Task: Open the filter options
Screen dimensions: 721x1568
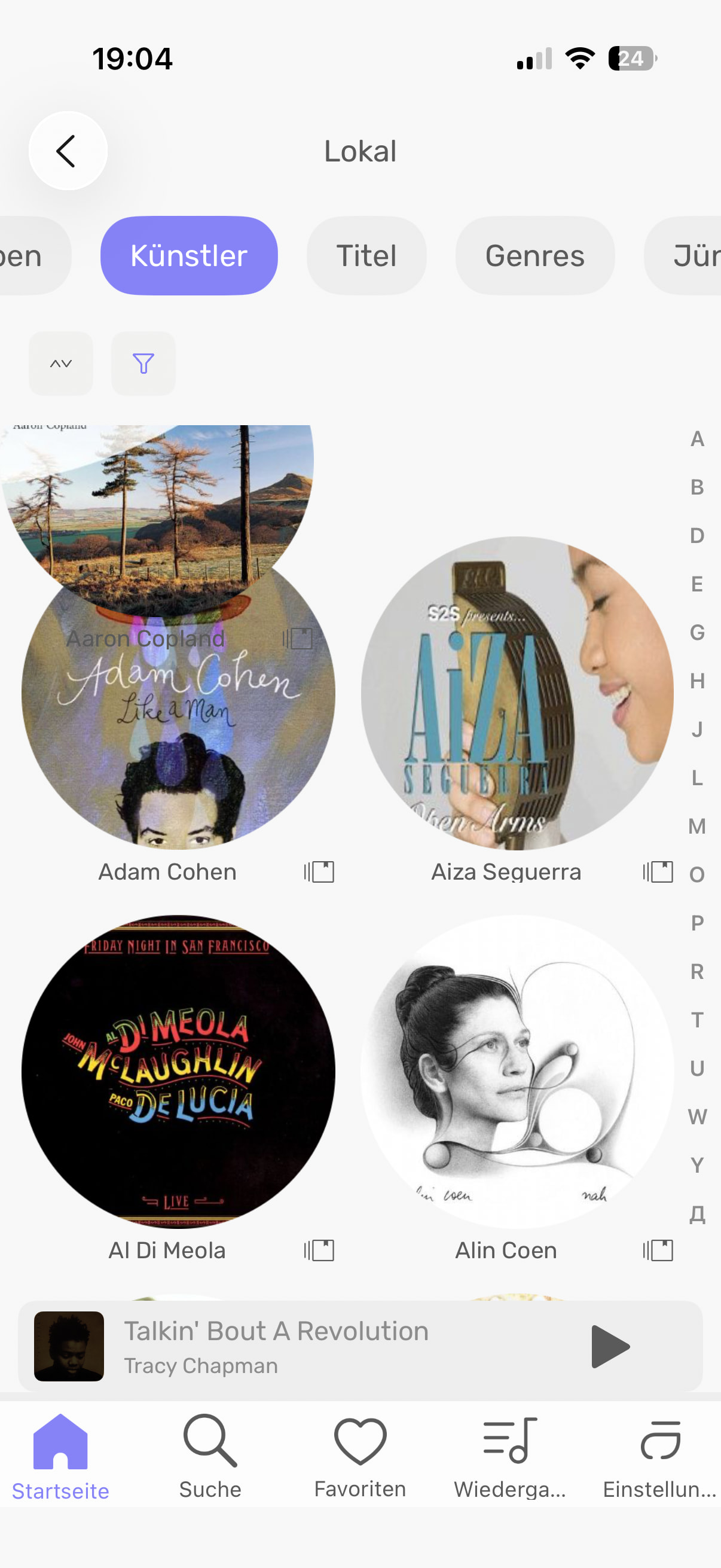Action: (x=143, y=364)
